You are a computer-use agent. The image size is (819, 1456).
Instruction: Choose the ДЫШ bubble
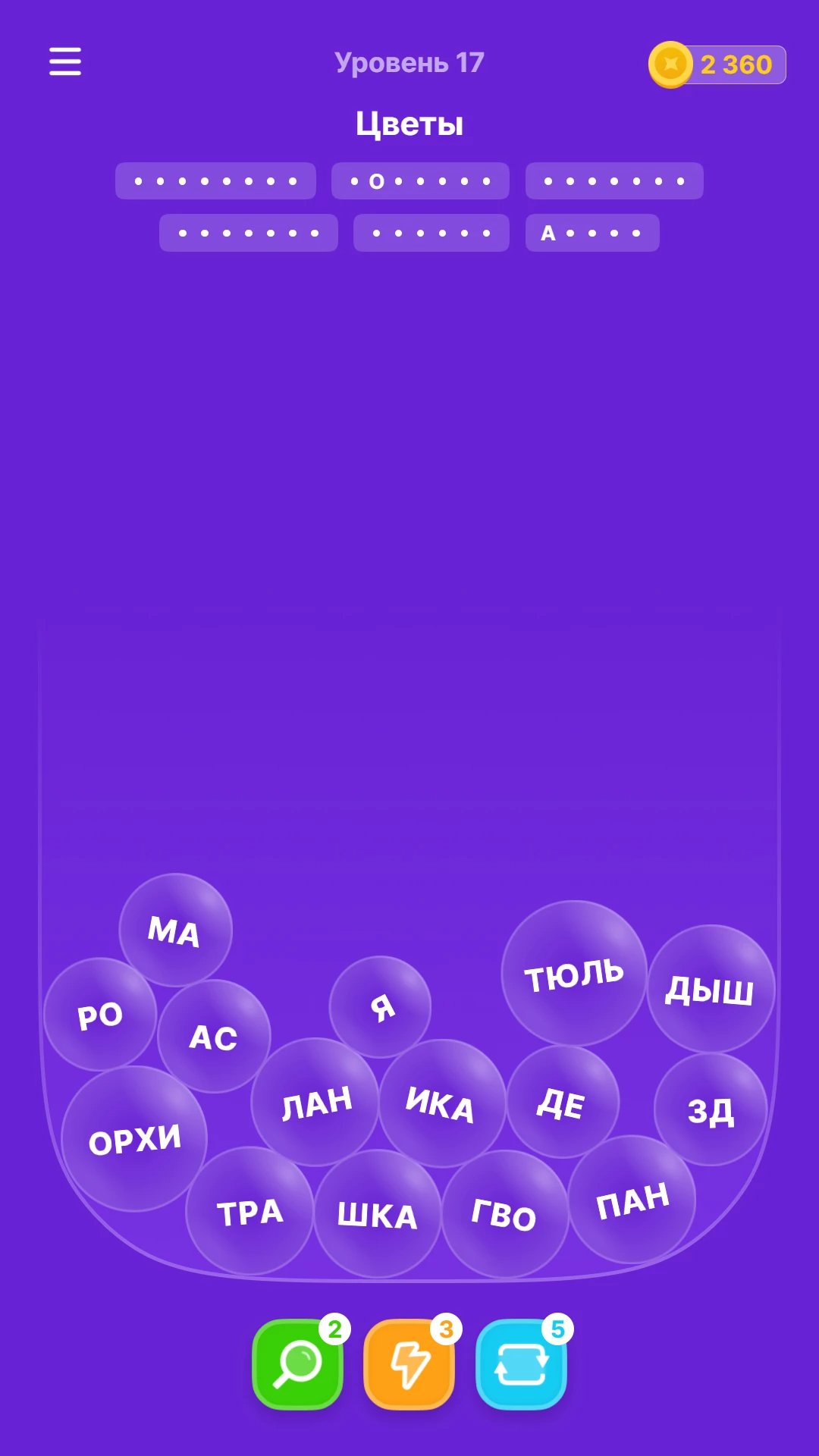[x=711, y=989]
